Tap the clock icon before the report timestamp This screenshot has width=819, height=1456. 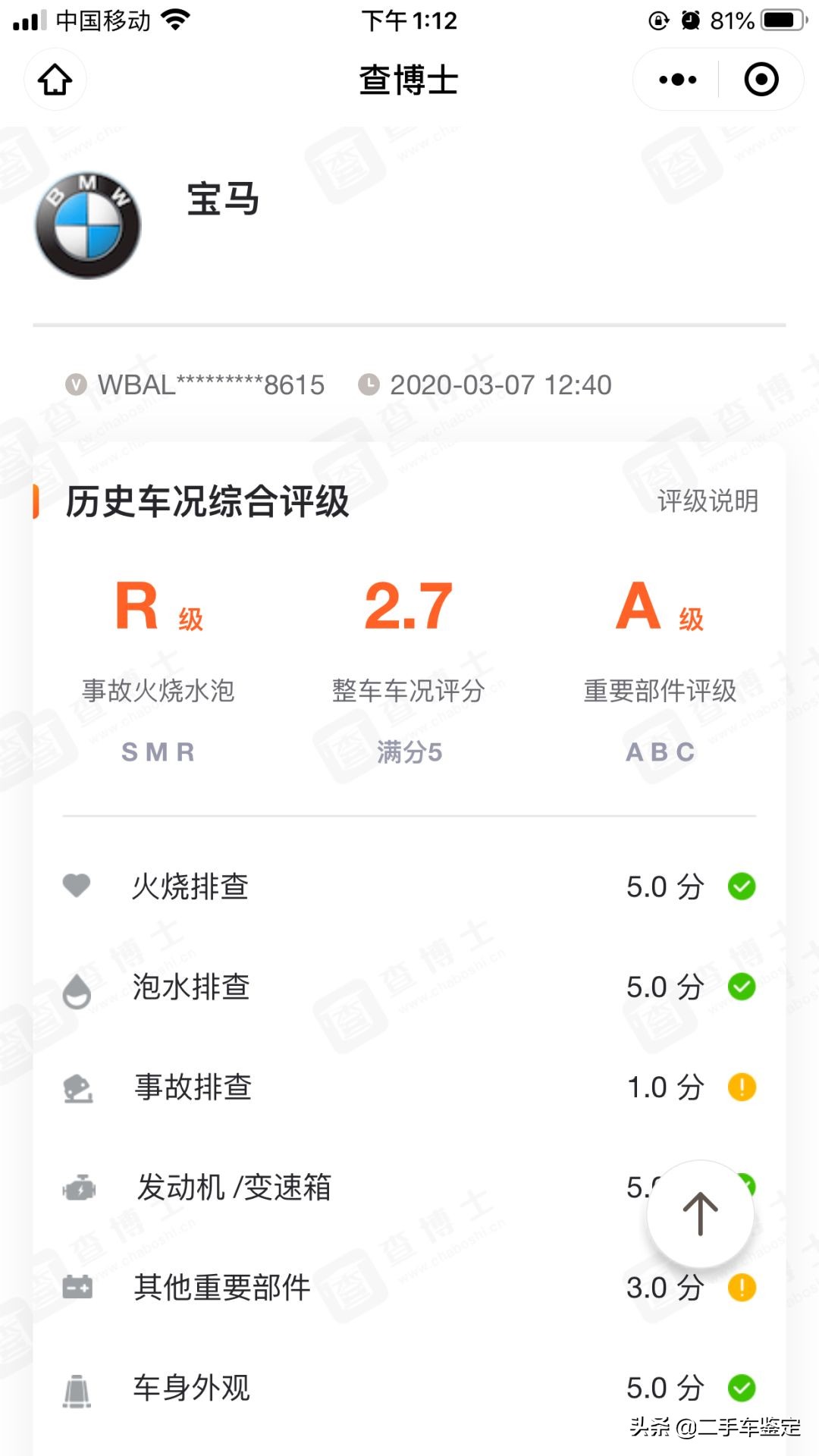[369, 385]
